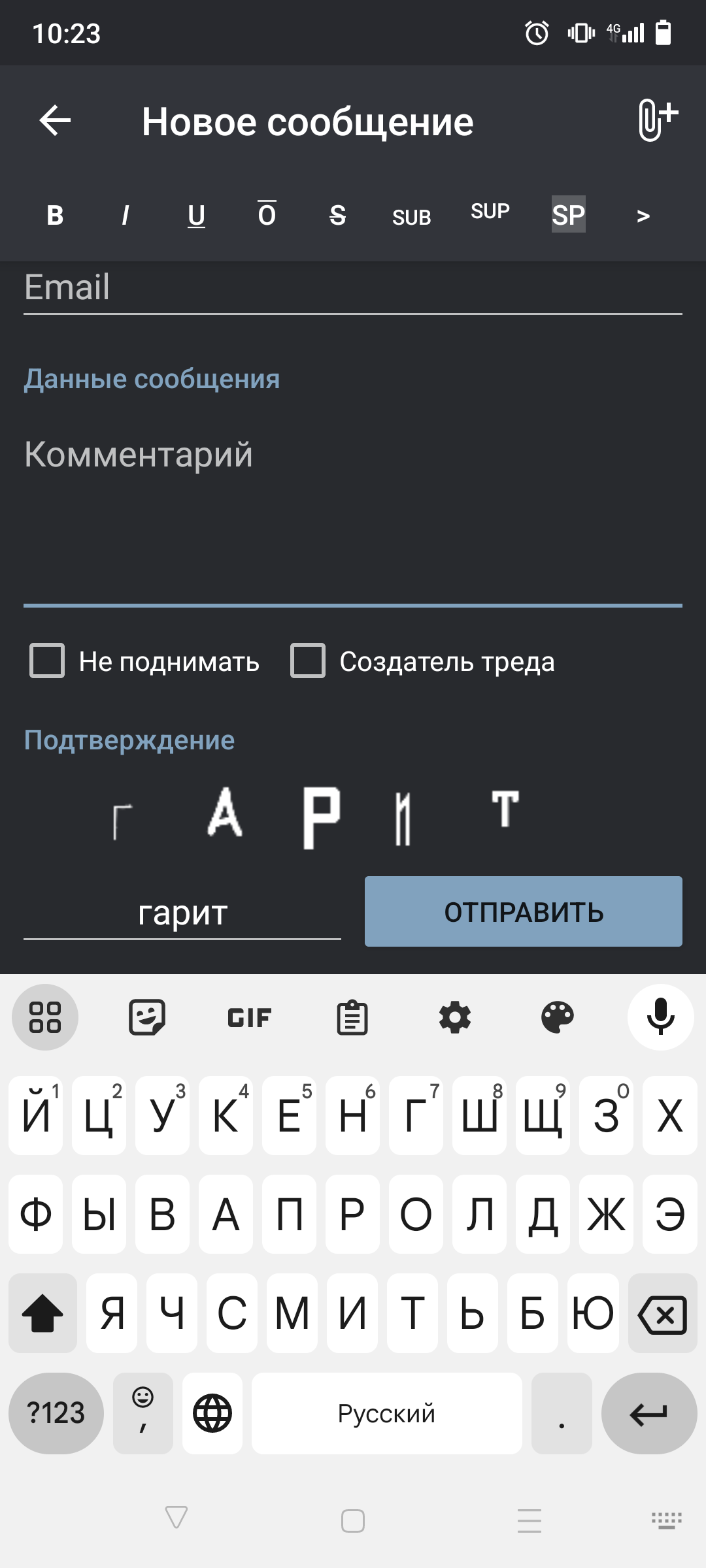
Task: Tap the attach file paperclip icon
Action: point(656,121)
